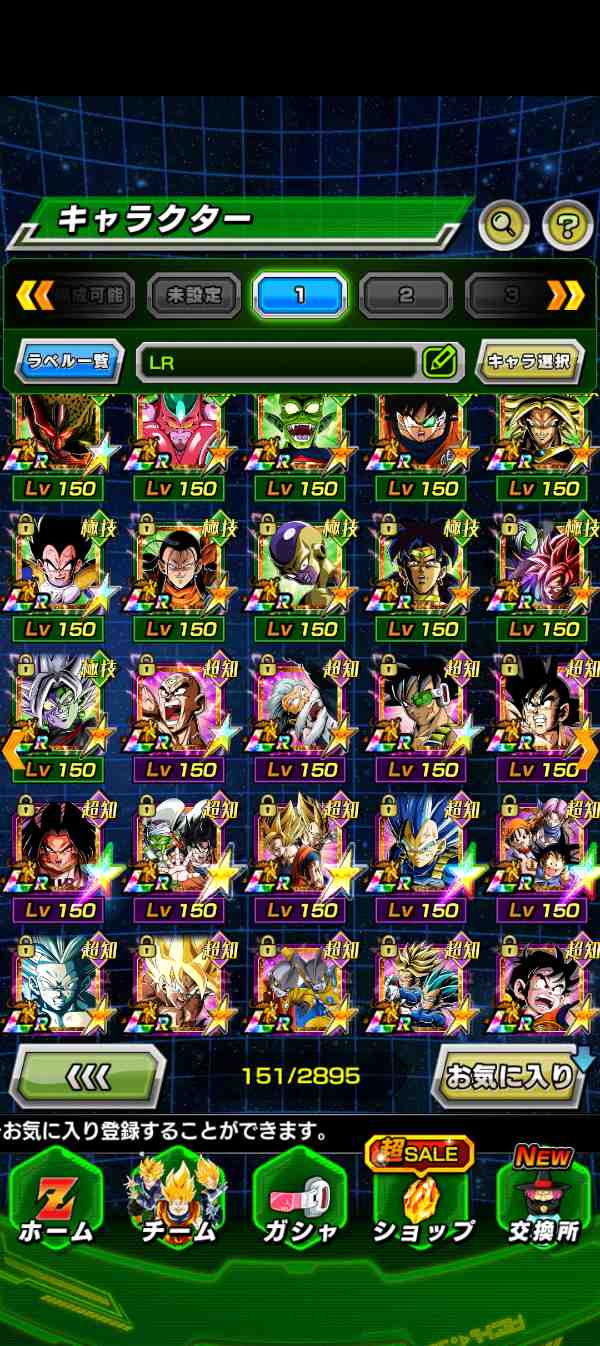Show next label tabs with right arrows
Viewport: 600px width, 1346px height.
(565, 295)
